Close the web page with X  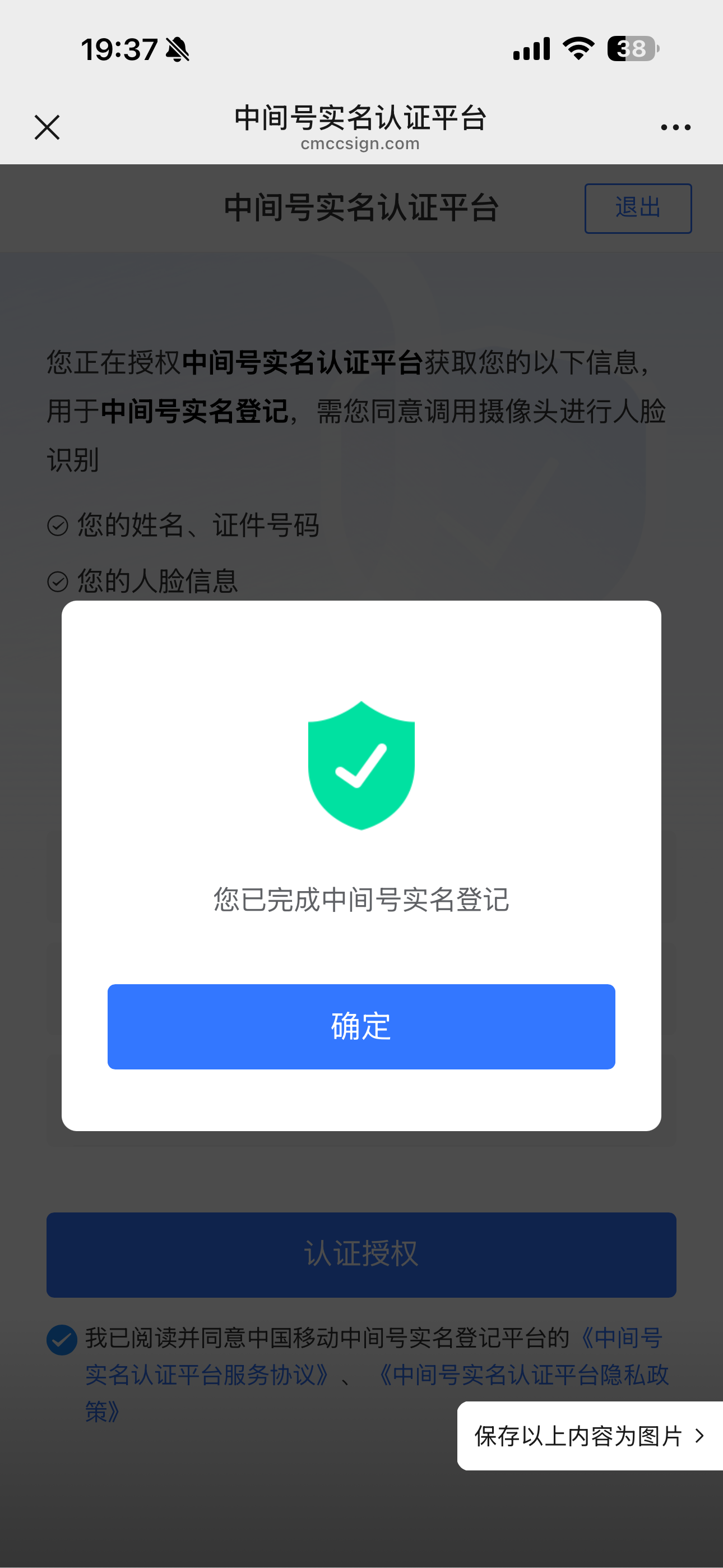(x=47, y=127)
